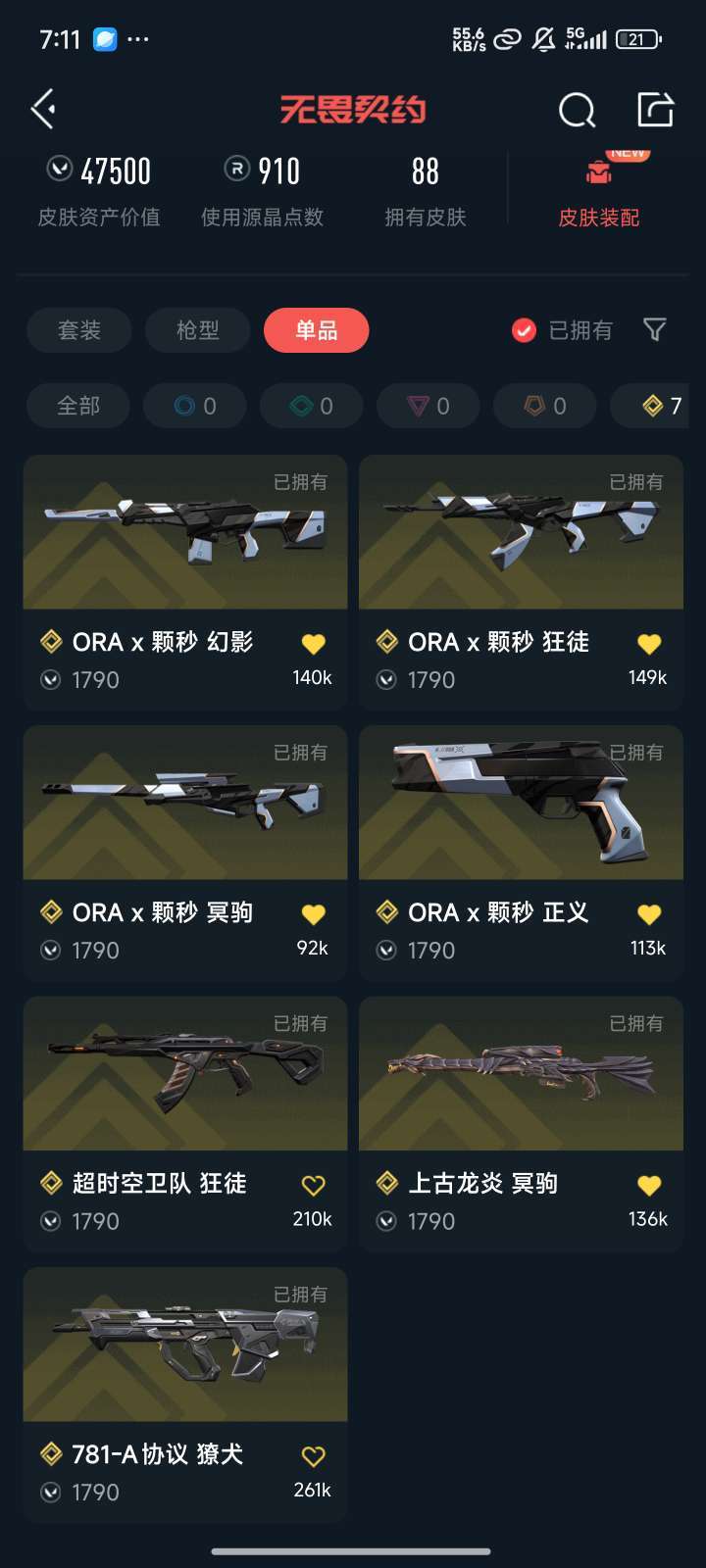706x1568 pixels.
Task: Filter by the purple triangle tier chip
Action: [429, 406]
